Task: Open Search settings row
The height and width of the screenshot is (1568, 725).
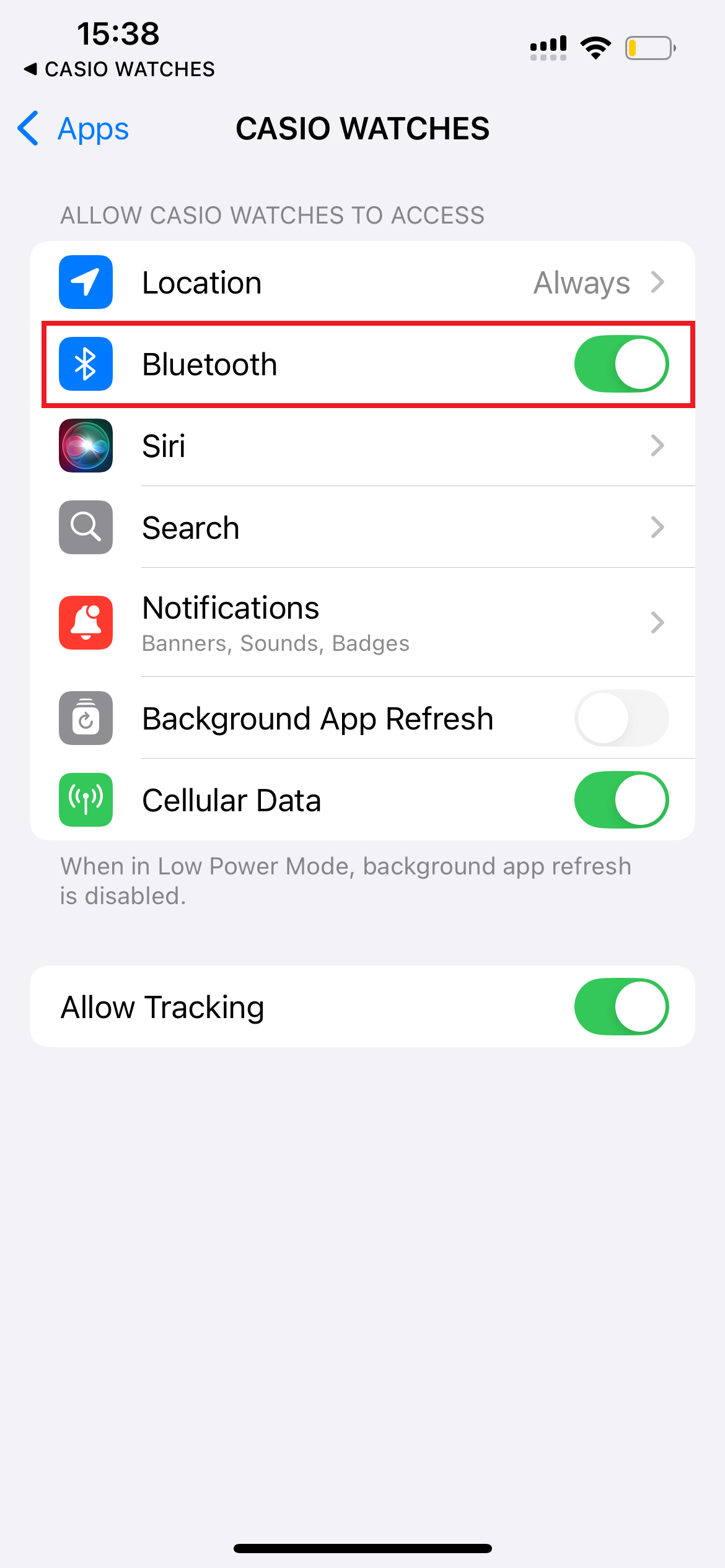Action: (362, 528)
